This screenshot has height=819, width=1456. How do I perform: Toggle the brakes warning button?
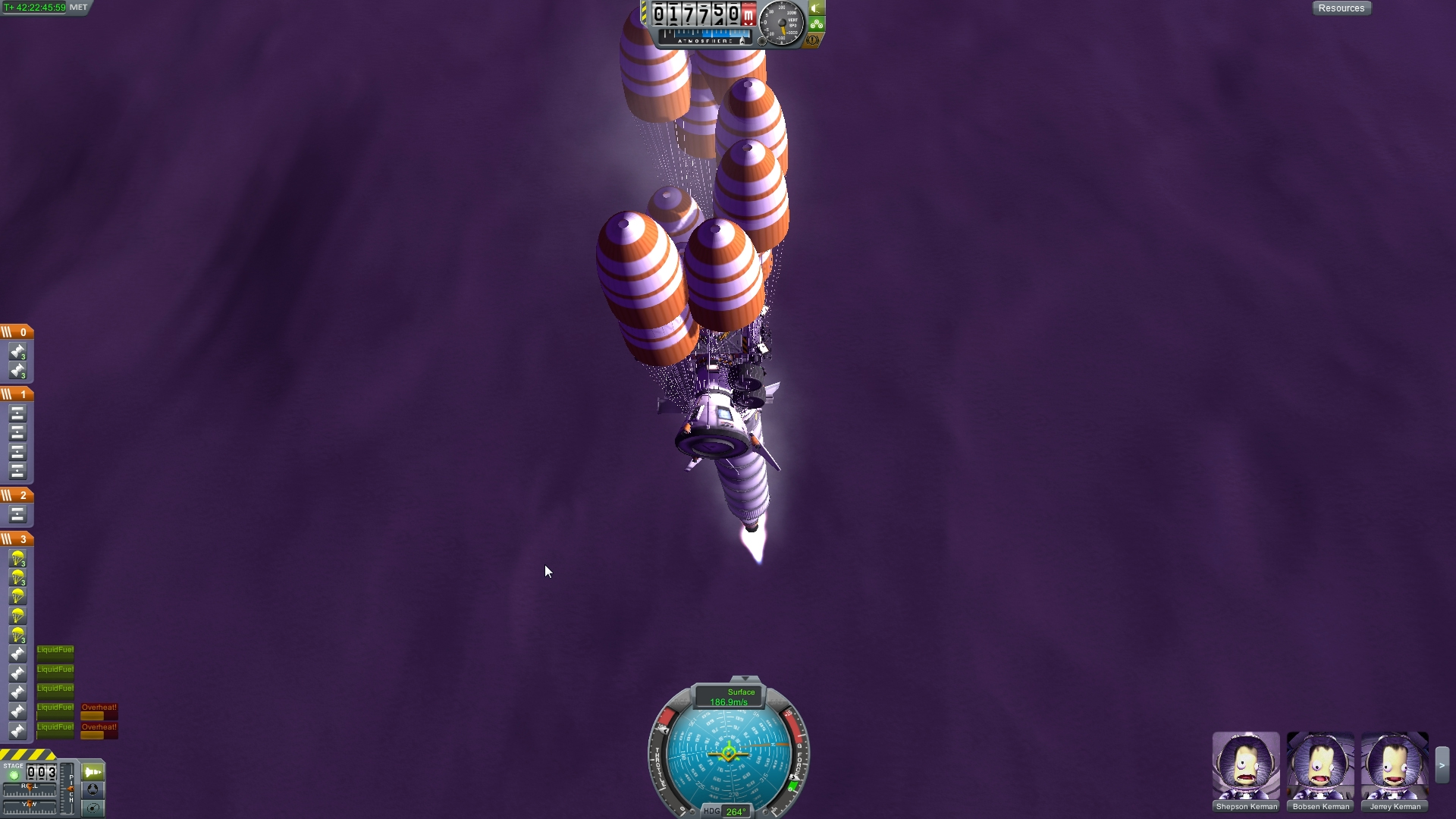tap(813, 40)
